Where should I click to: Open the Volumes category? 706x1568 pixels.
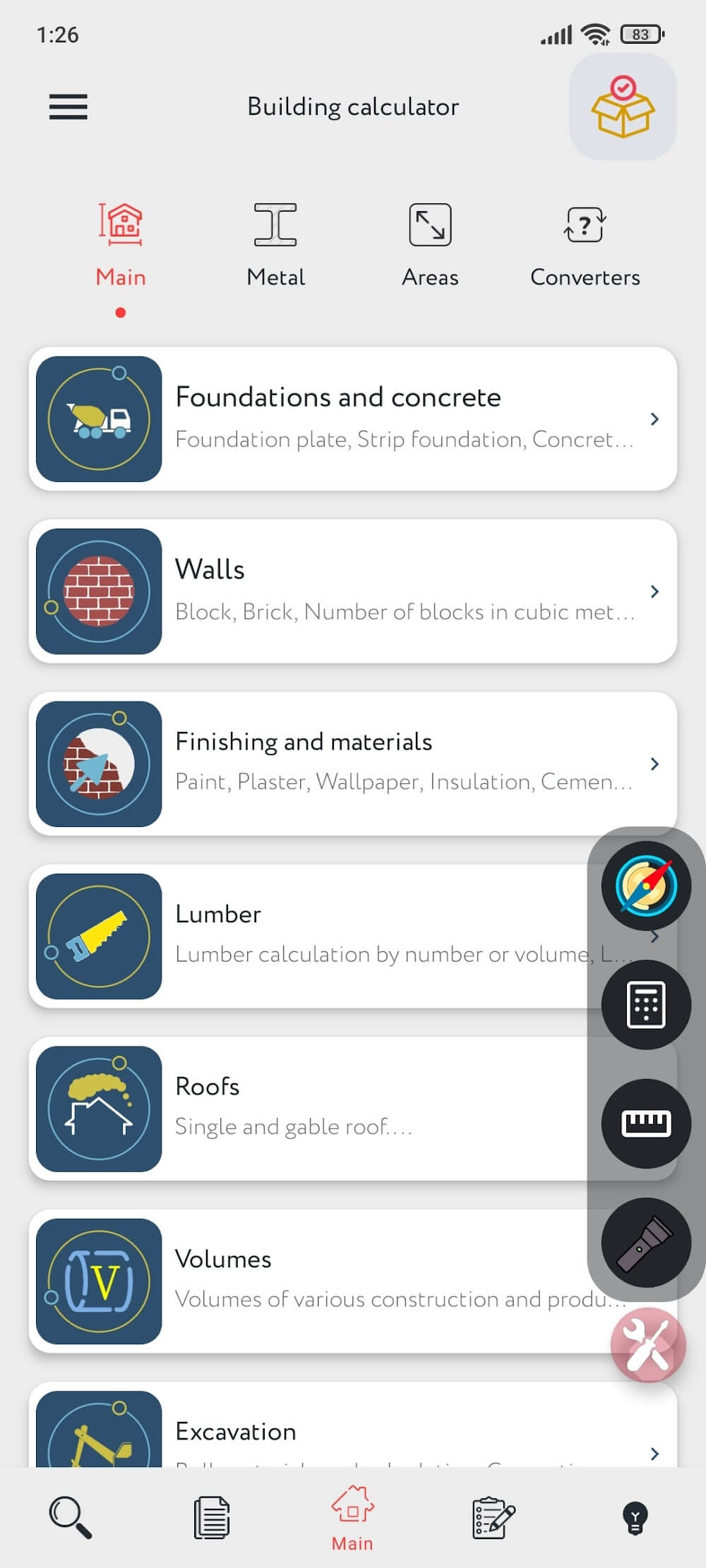pyautogui.click(x=311, y=1280)
